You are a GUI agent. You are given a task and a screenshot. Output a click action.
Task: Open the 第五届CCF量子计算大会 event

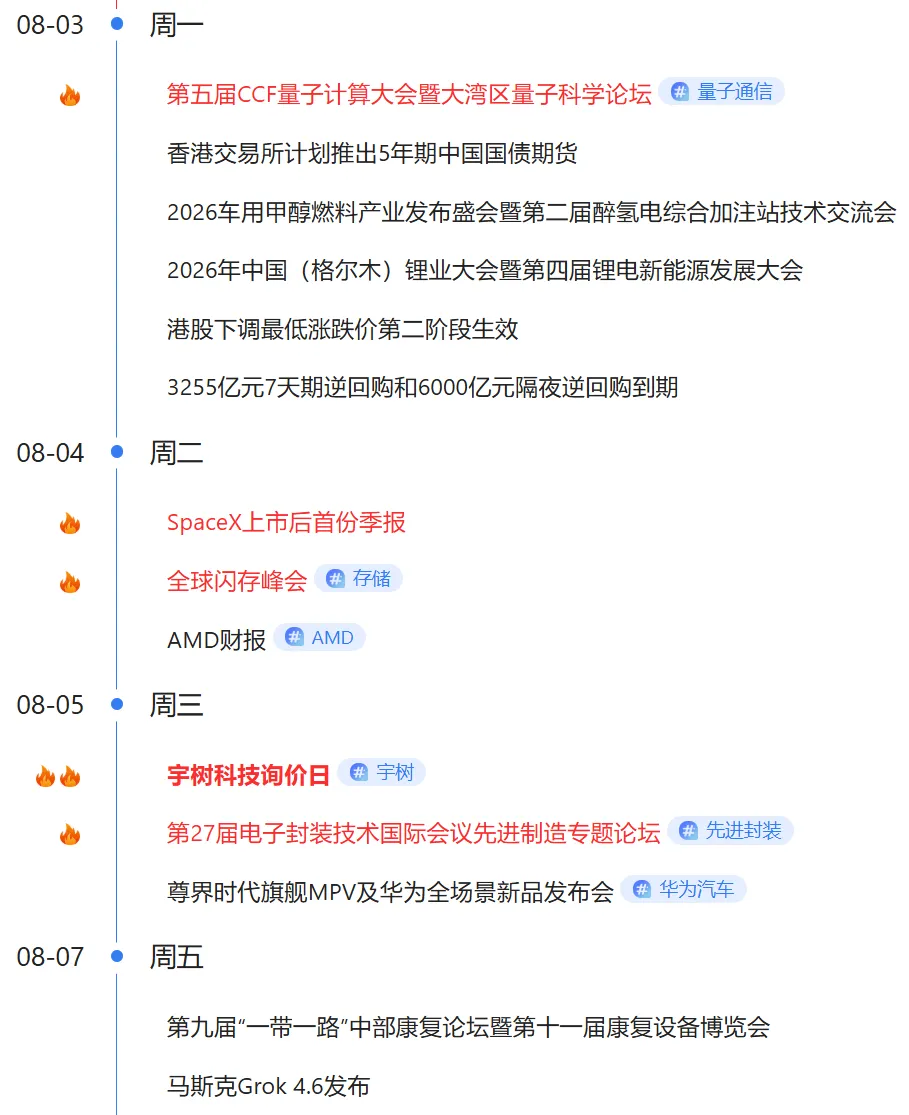pyautogui.click(x=409, y=94)
